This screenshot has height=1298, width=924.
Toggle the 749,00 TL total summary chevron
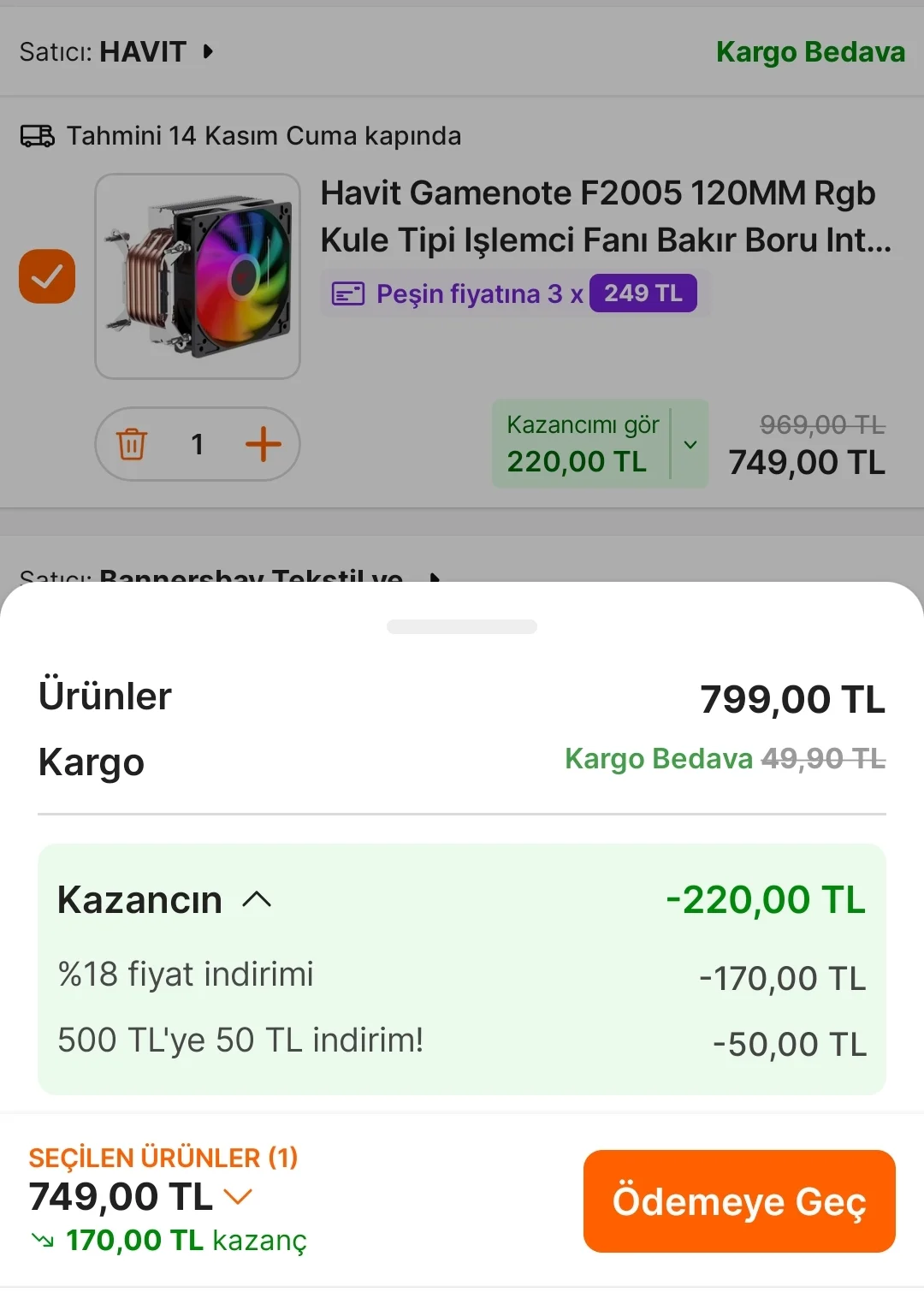pos(238,1196)
